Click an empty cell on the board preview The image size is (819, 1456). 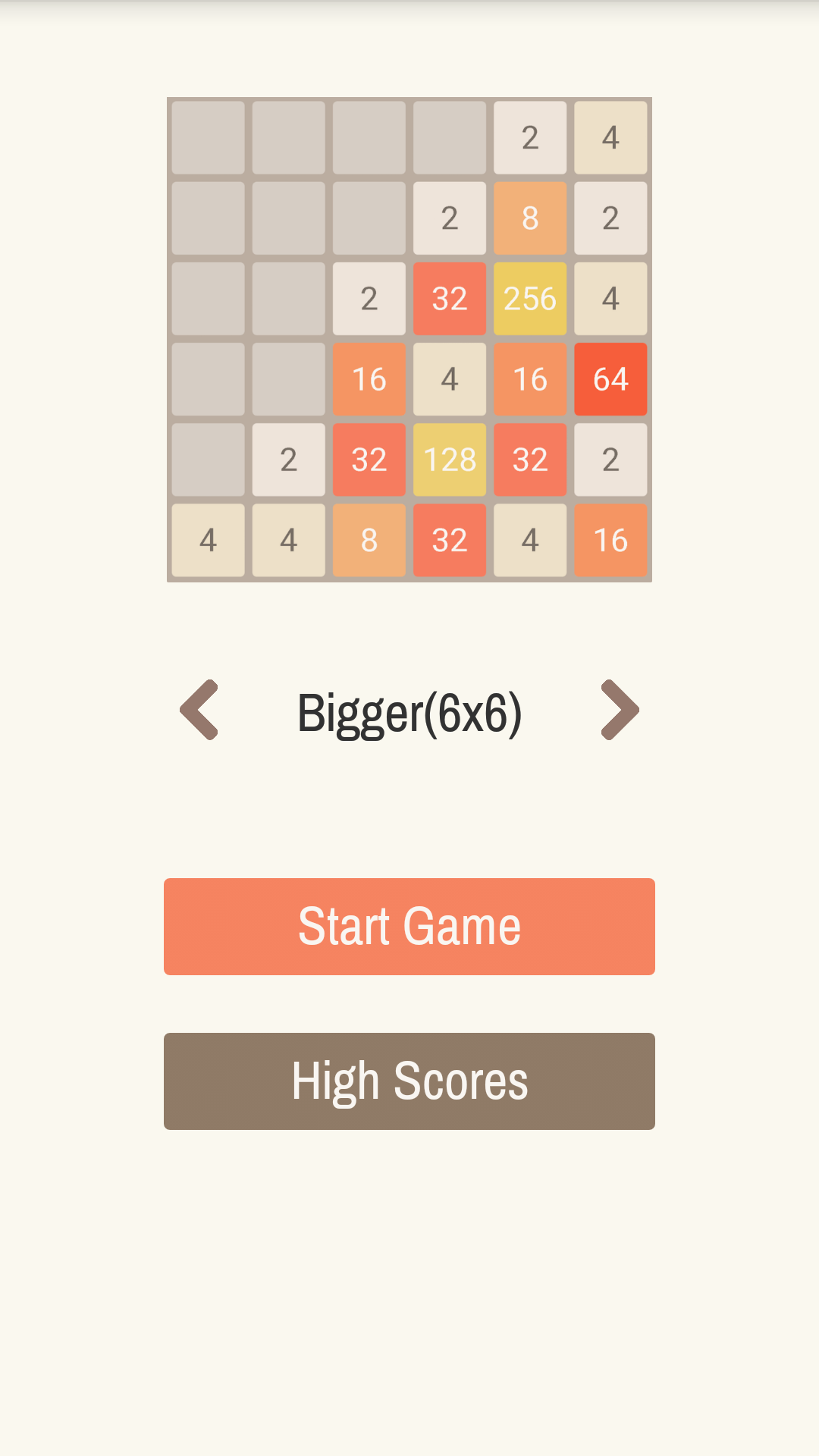208,137
